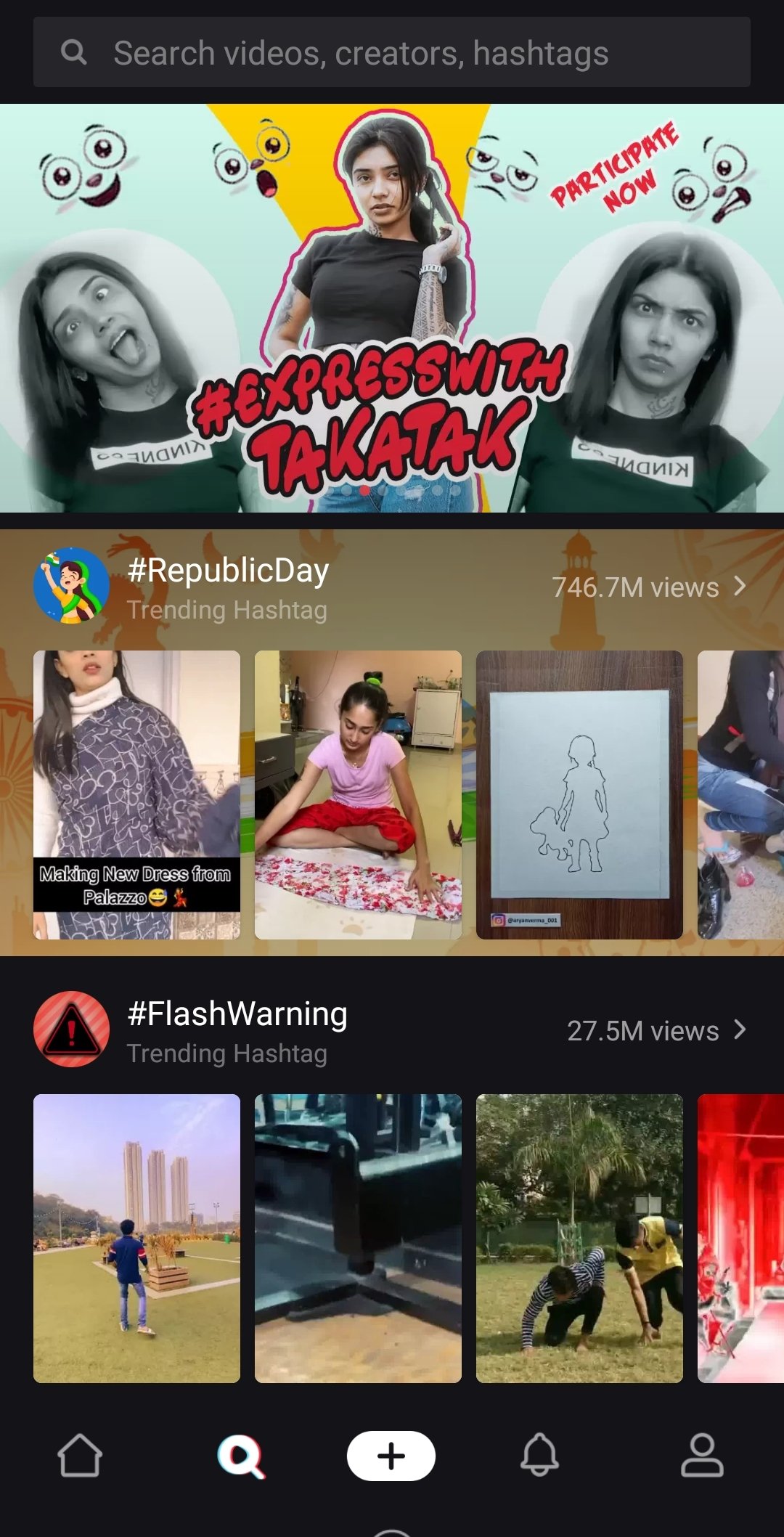
Task: Open the search videos, creators, hashtags field
Action: (392, 53)
